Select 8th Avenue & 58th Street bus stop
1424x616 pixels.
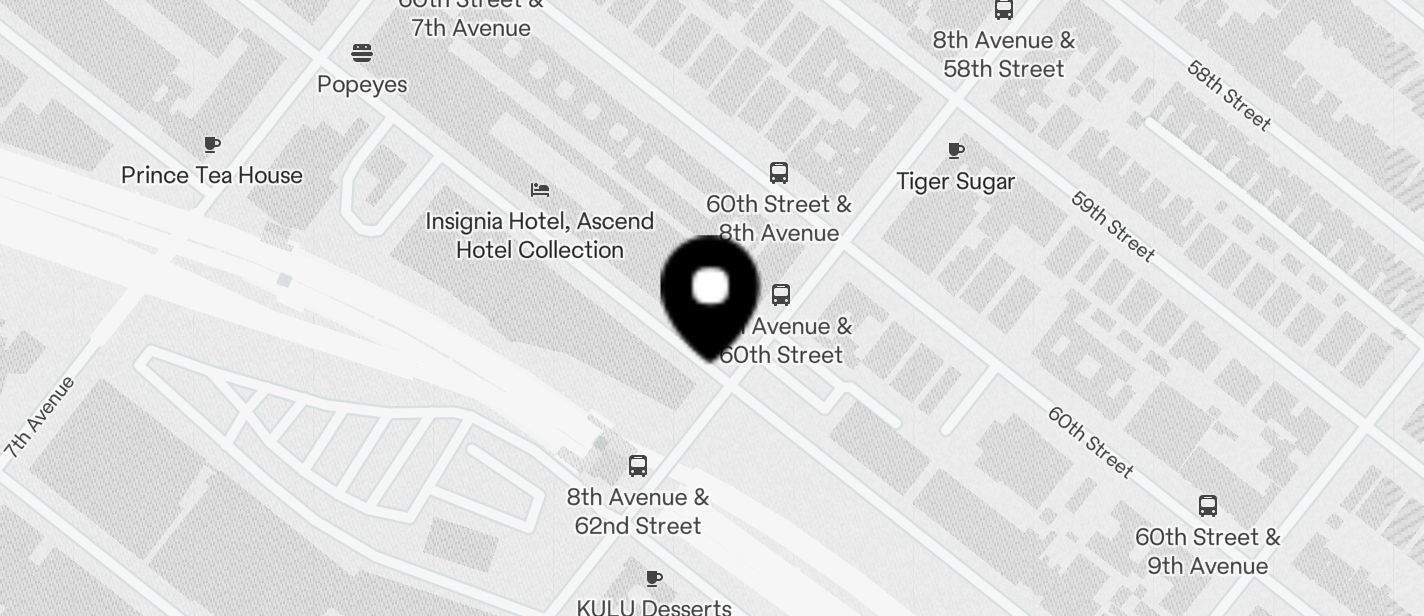click(1004, 10)
